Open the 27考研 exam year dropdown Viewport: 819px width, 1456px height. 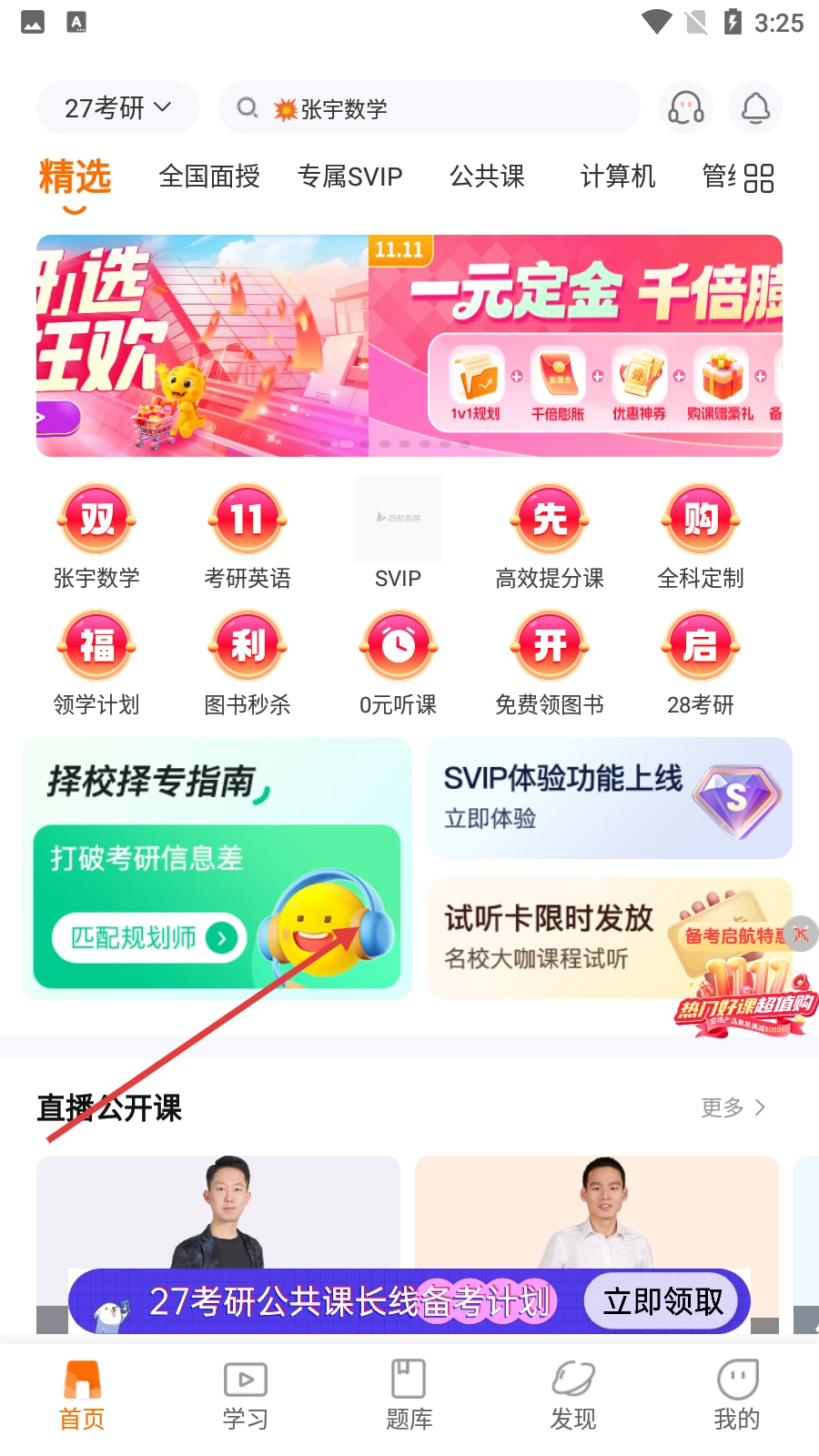click(118, 107)
